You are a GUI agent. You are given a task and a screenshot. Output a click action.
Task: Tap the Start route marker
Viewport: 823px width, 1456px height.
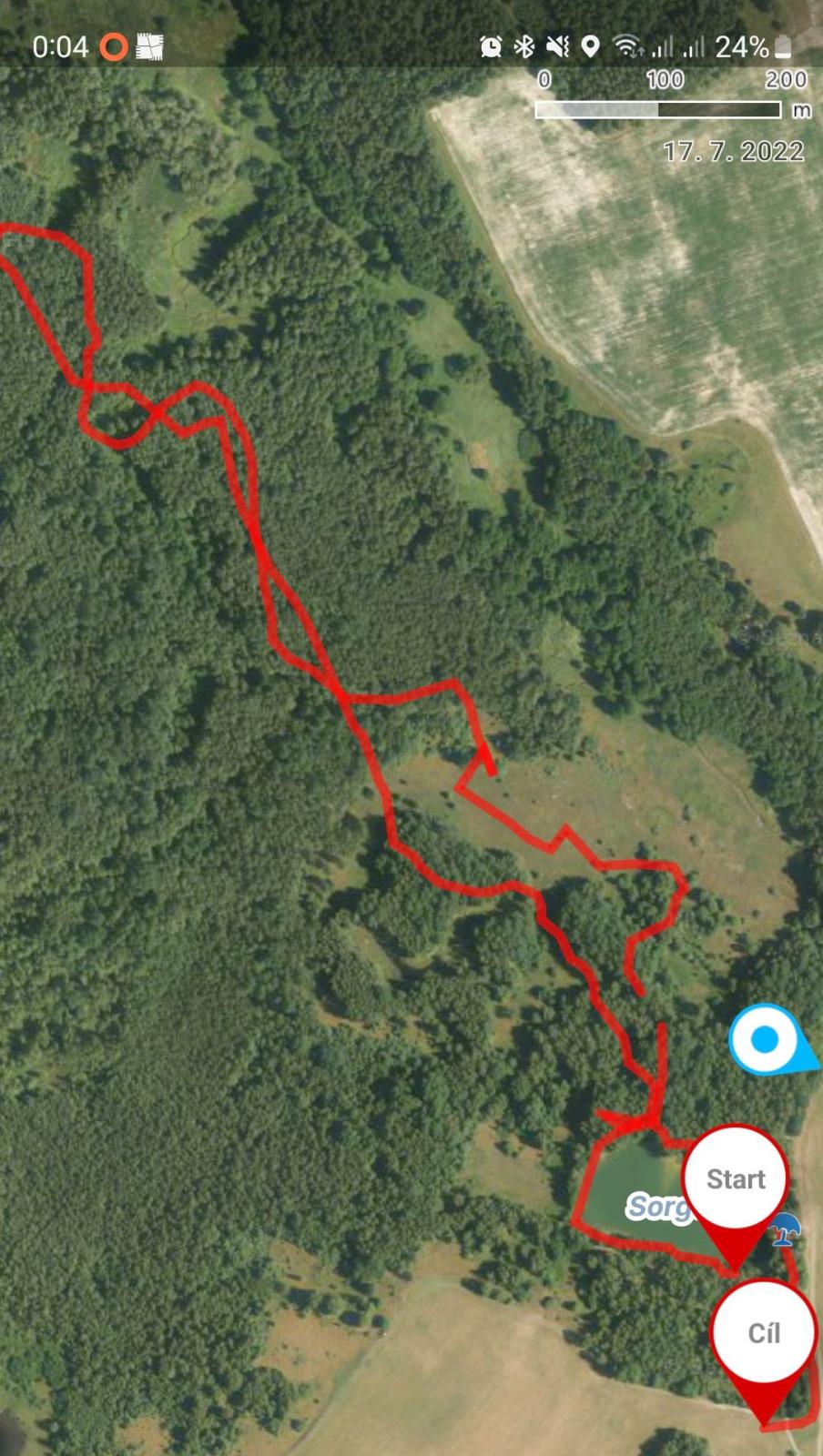[736, 1180]
